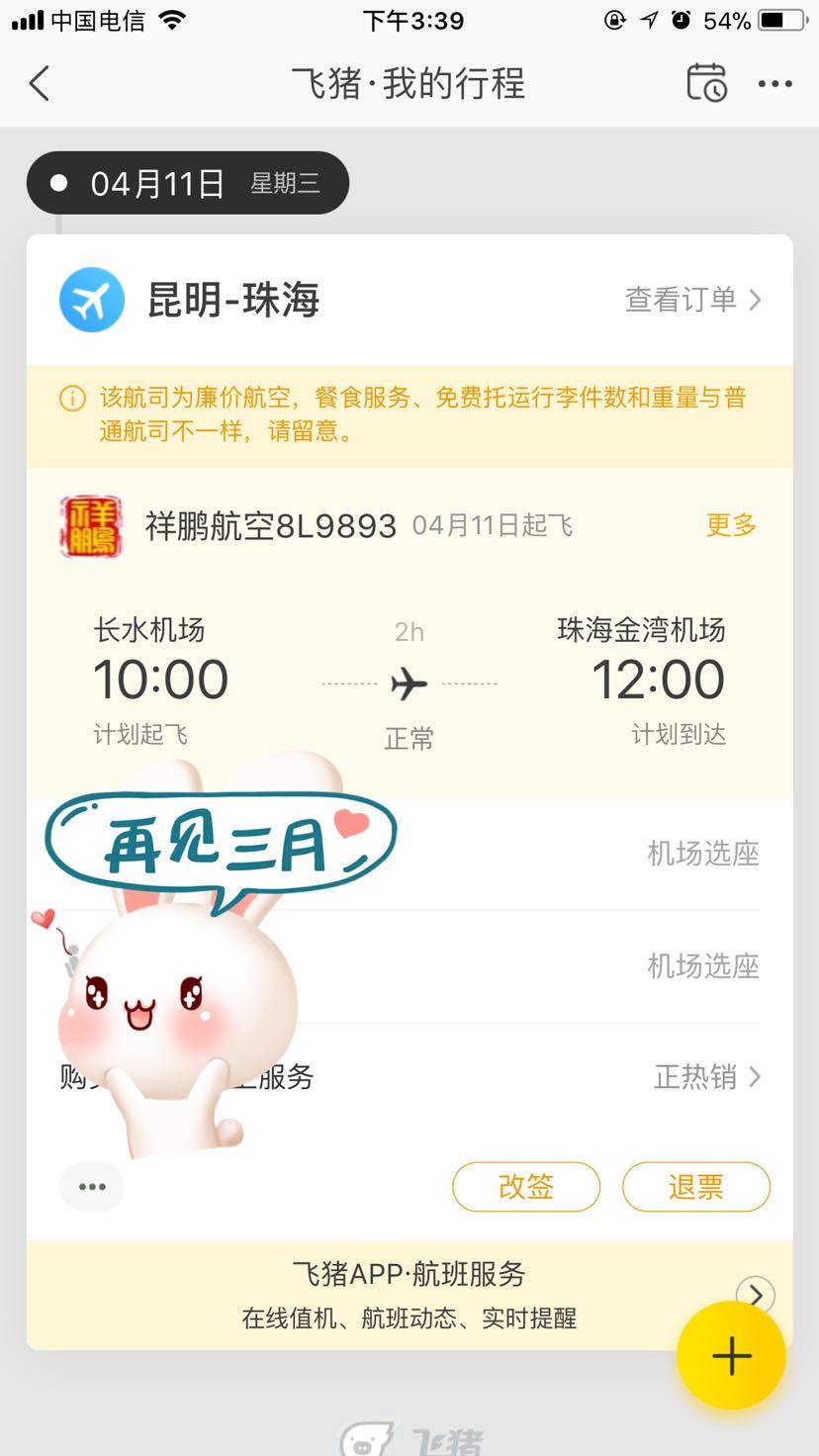Tap 改签 to change the flight
The height and width of the screenshot is (1456, 819).
coord(526,1186)
